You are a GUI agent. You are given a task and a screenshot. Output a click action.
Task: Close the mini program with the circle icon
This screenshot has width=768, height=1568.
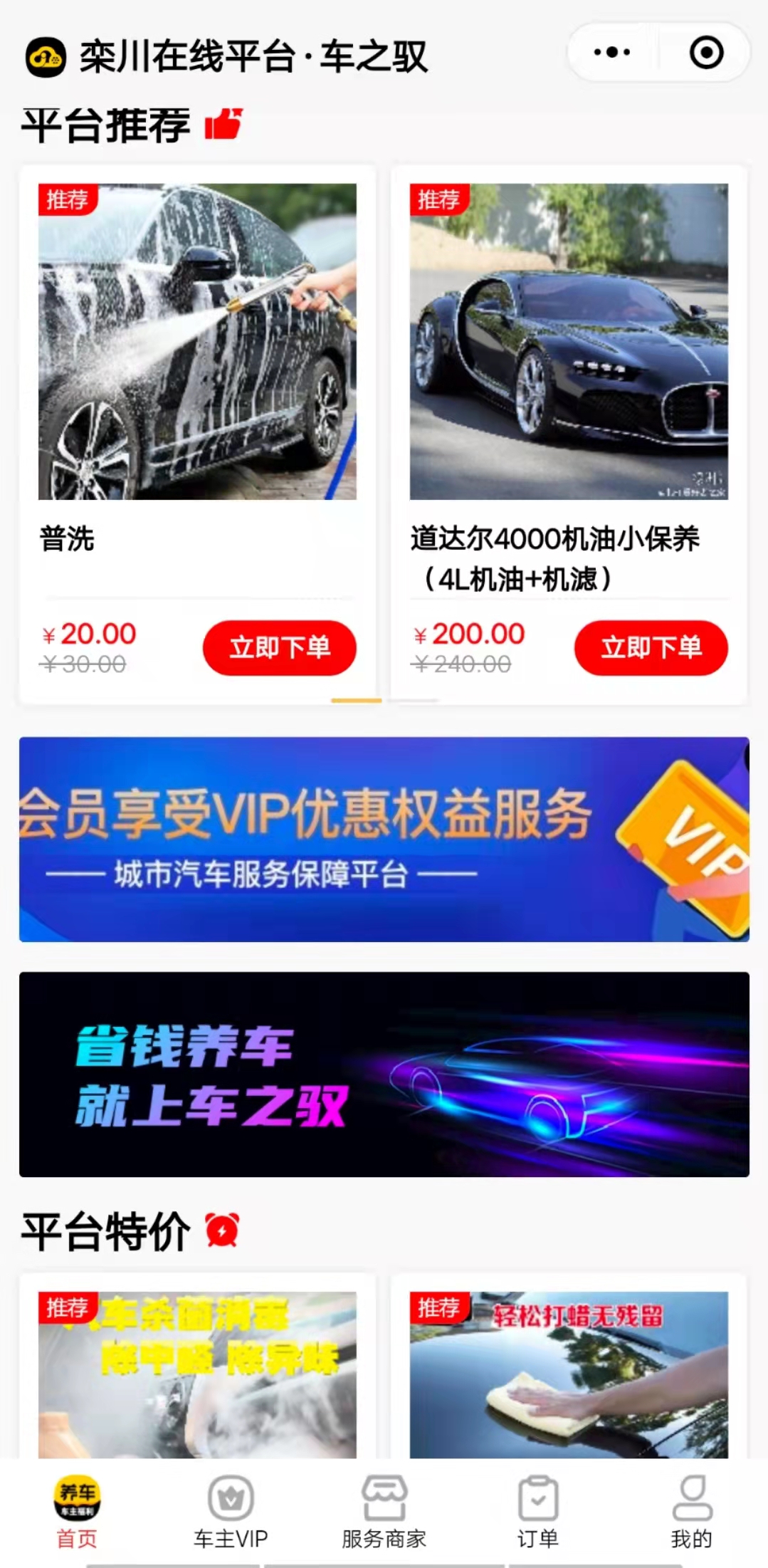[x=706, y=52]
